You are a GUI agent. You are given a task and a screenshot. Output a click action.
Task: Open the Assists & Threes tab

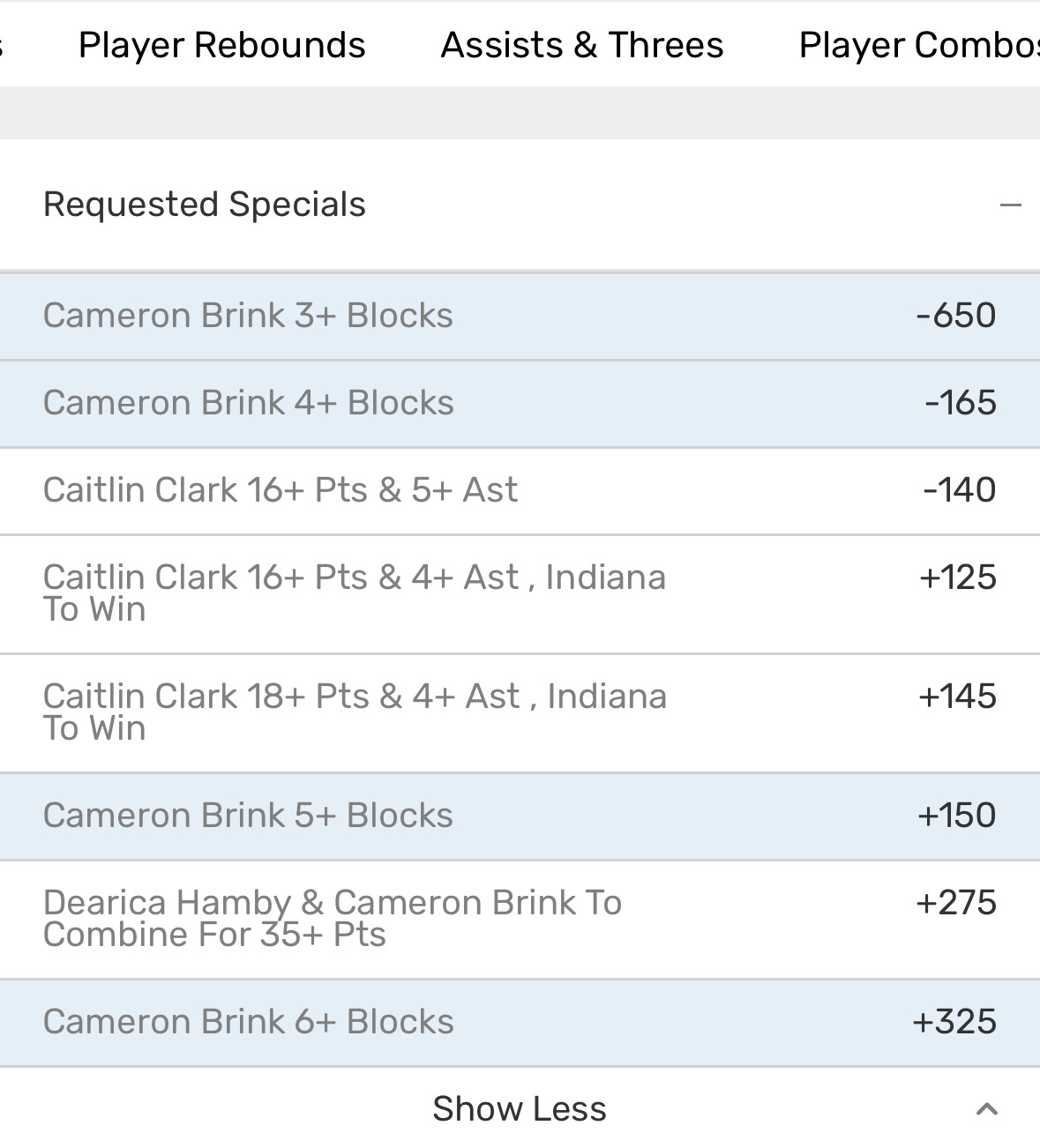581,45
